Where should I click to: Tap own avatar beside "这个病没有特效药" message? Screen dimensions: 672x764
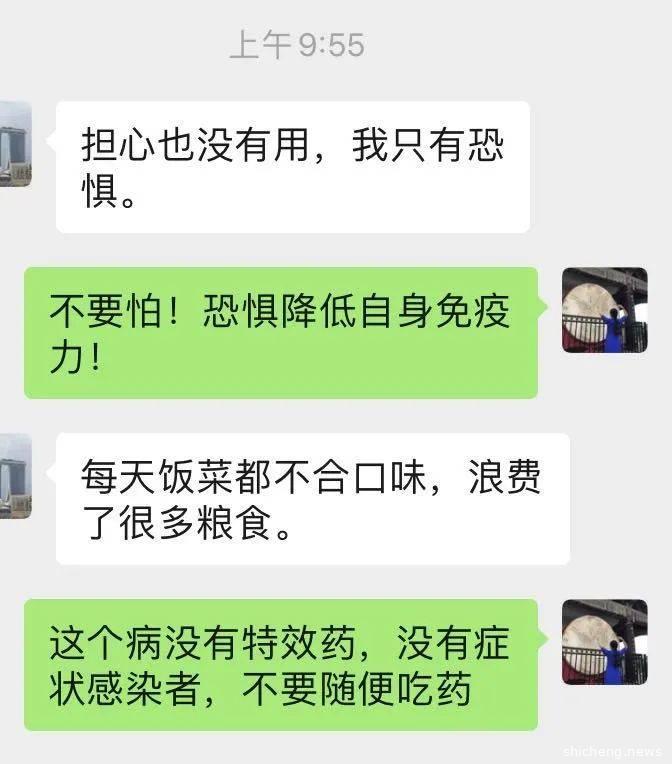pyautogui.click(x=604, y=641)
